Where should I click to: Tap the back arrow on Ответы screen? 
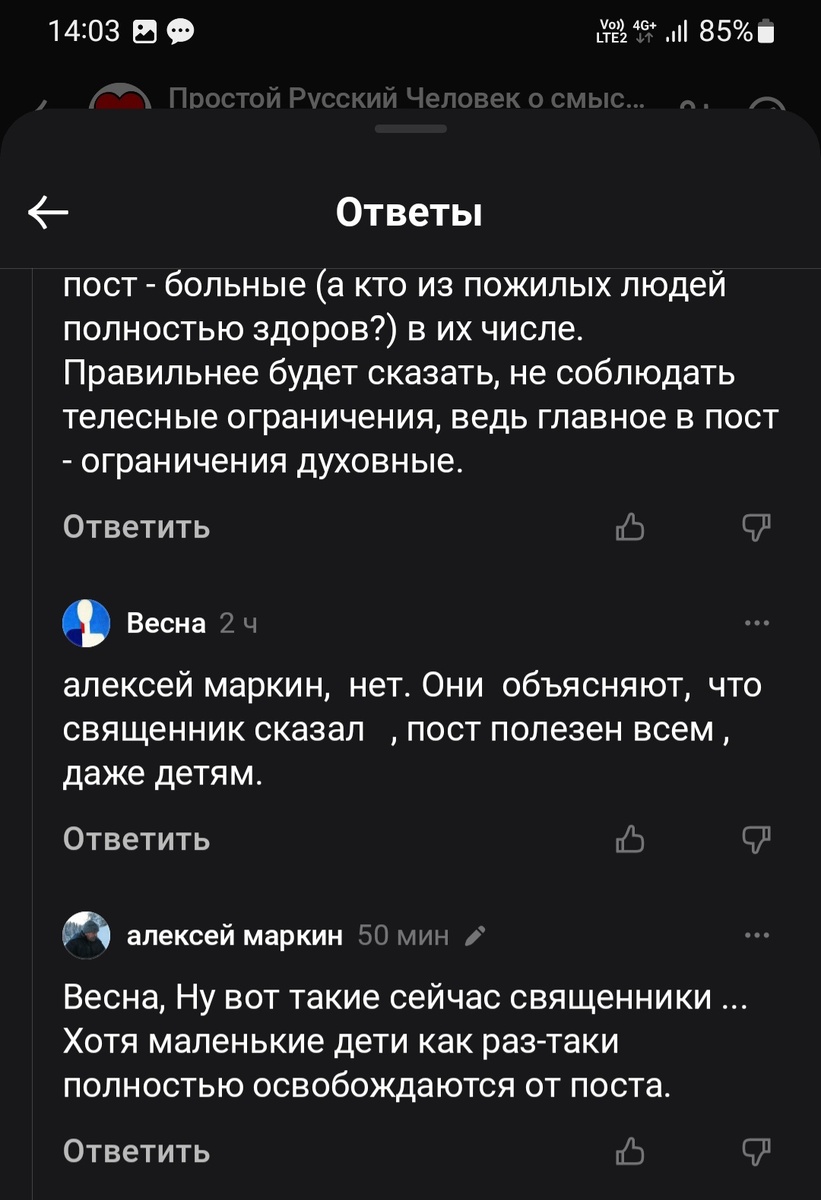tap(46, 212)
